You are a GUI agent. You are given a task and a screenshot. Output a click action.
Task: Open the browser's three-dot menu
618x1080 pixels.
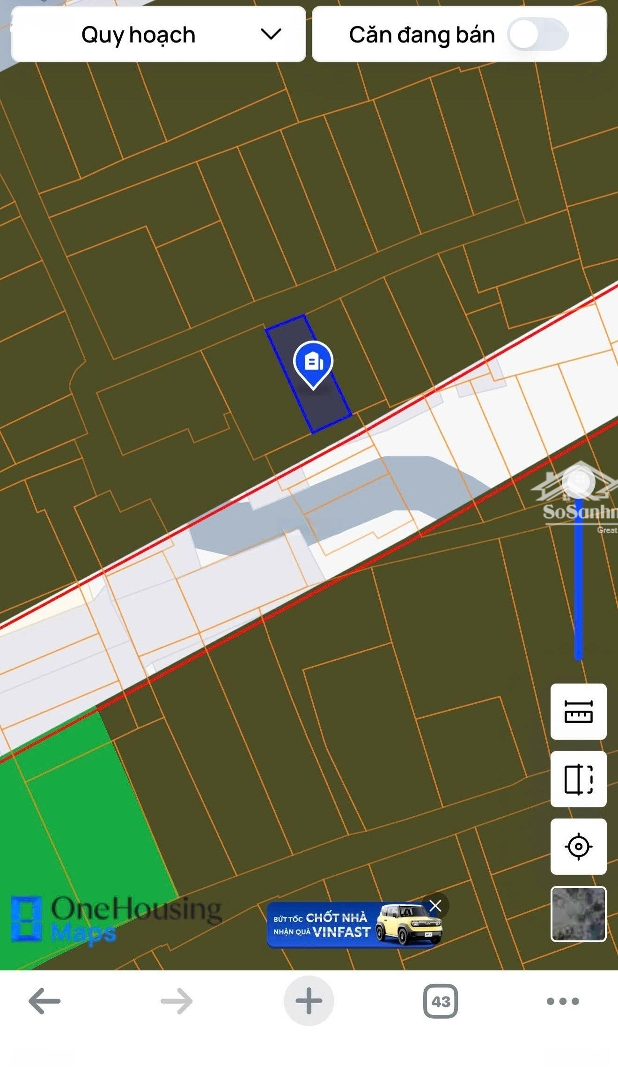click(563, 1001)
